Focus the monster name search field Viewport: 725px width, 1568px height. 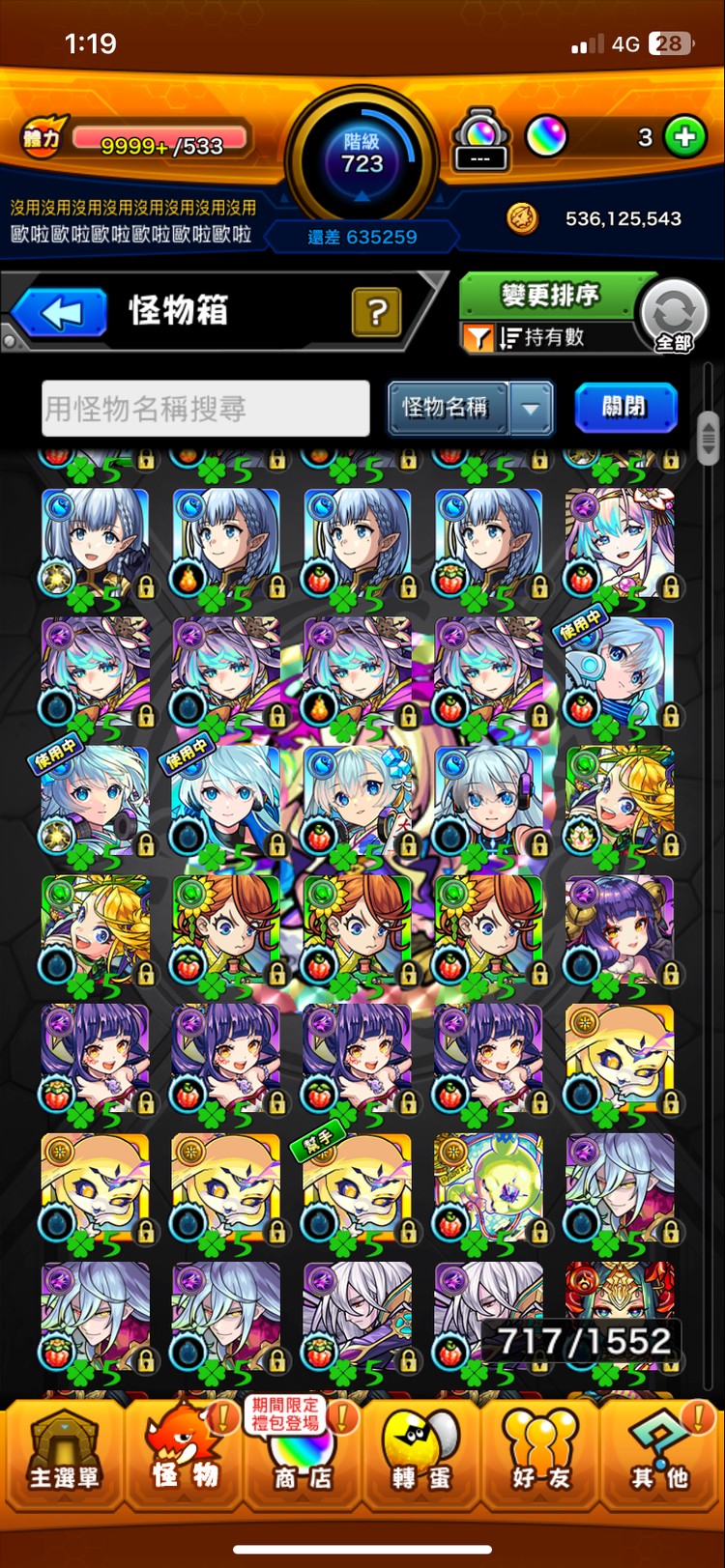(x=206, y=408)
